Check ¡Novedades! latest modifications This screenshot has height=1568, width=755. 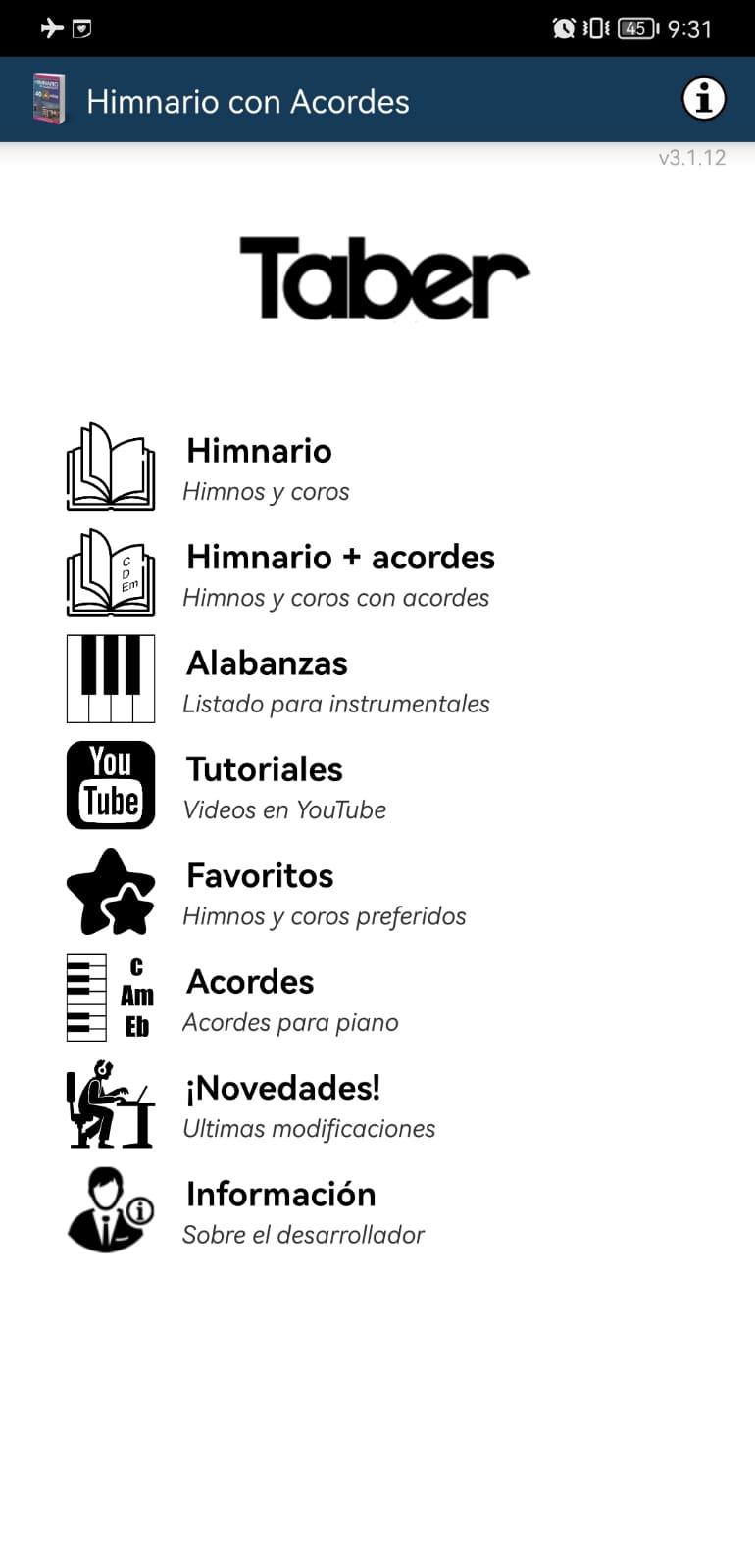(377, 1104)
